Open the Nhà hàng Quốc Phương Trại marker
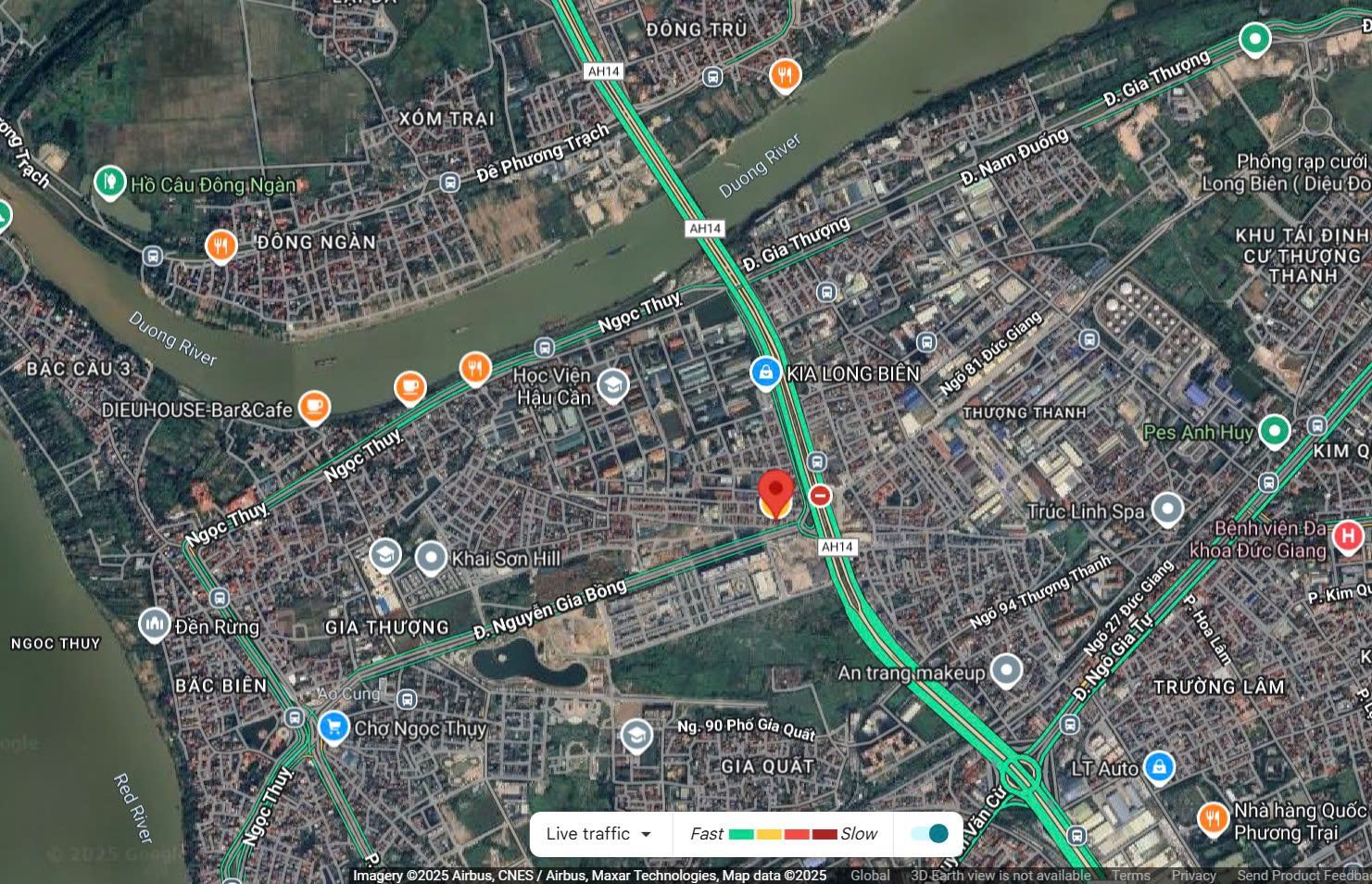The image size is (1372, 884). [1213, 818]
